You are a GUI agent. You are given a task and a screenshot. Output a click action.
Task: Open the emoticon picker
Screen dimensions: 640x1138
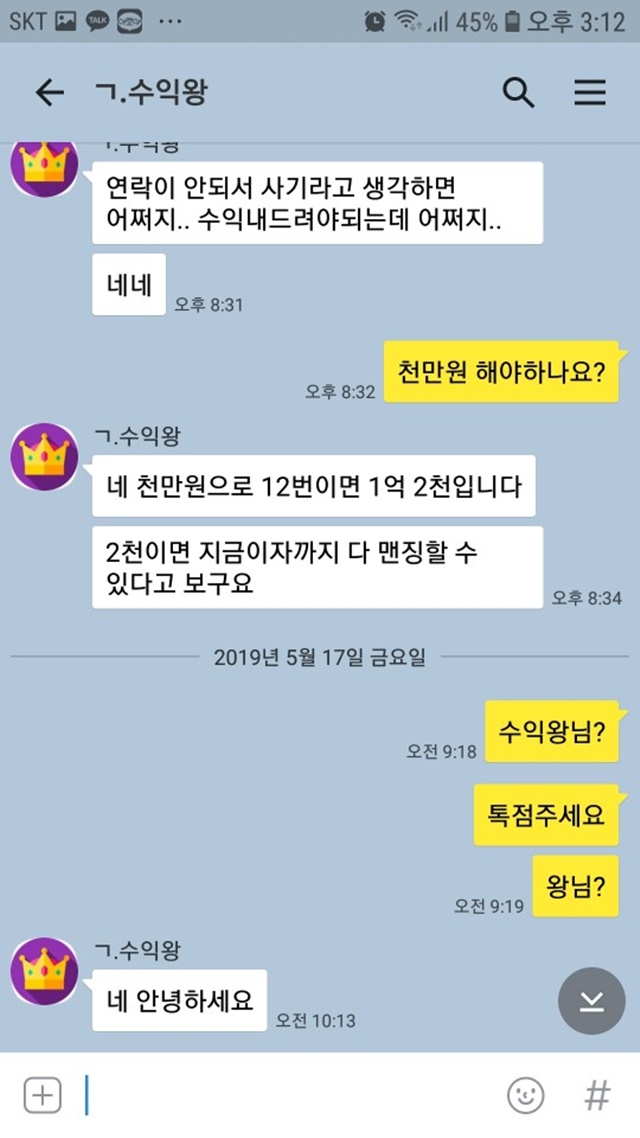pos(525,1095)
